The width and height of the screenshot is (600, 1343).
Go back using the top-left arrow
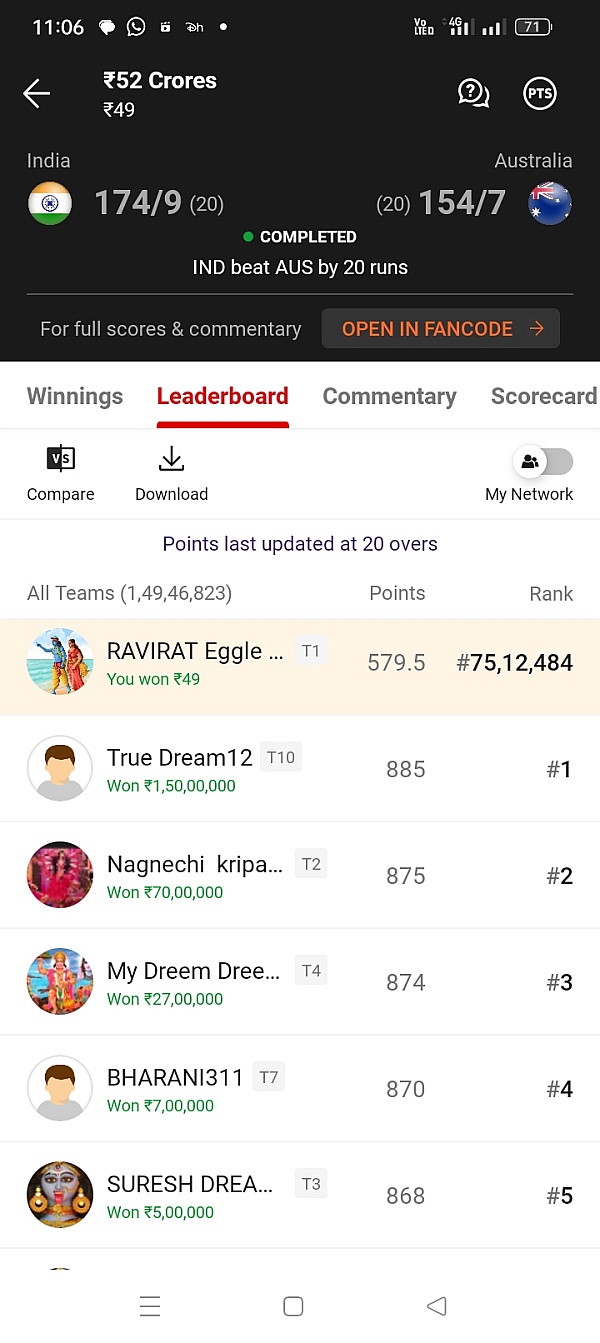[37, 94]
